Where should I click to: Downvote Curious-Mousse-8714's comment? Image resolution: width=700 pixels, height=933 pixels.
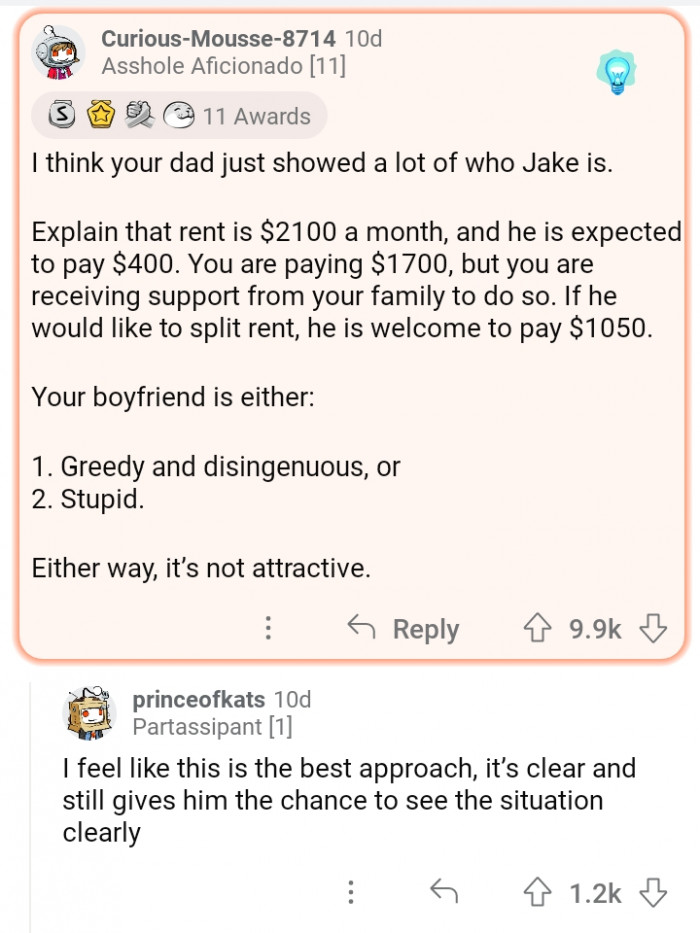click(653, 628)
